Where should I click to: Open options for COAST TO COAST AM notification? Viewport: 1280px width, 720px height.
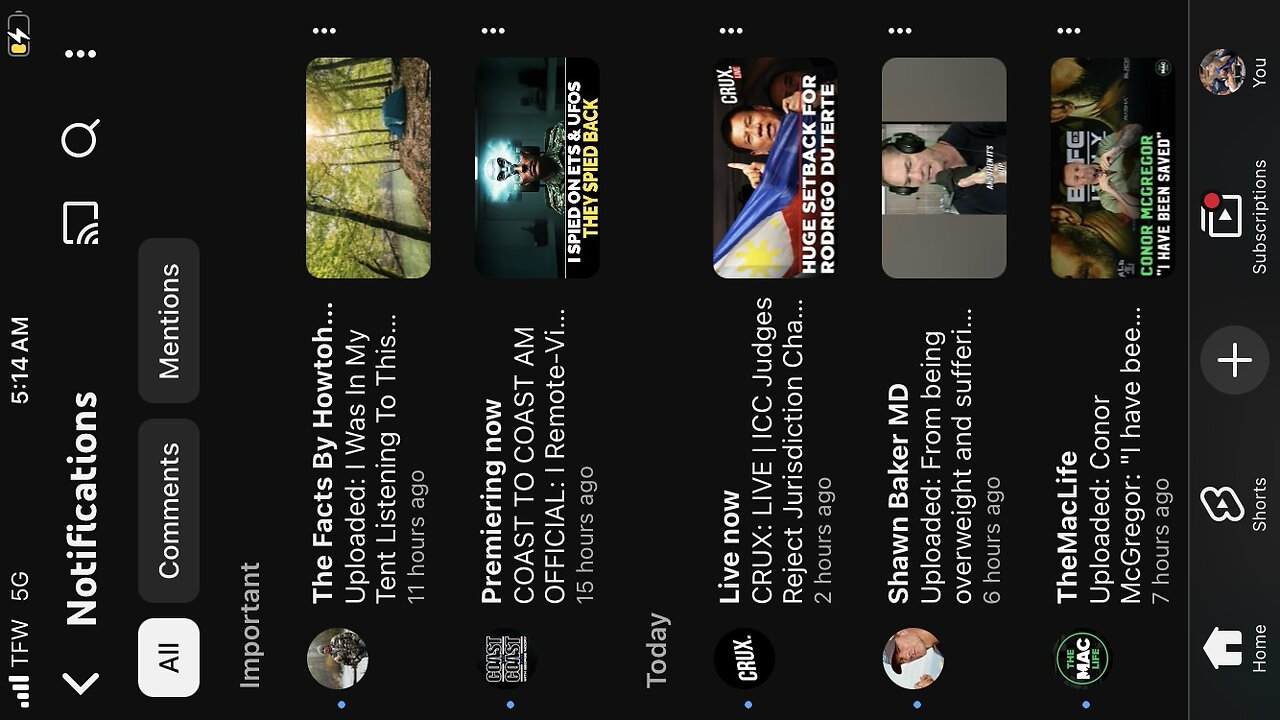click(493, 31)
